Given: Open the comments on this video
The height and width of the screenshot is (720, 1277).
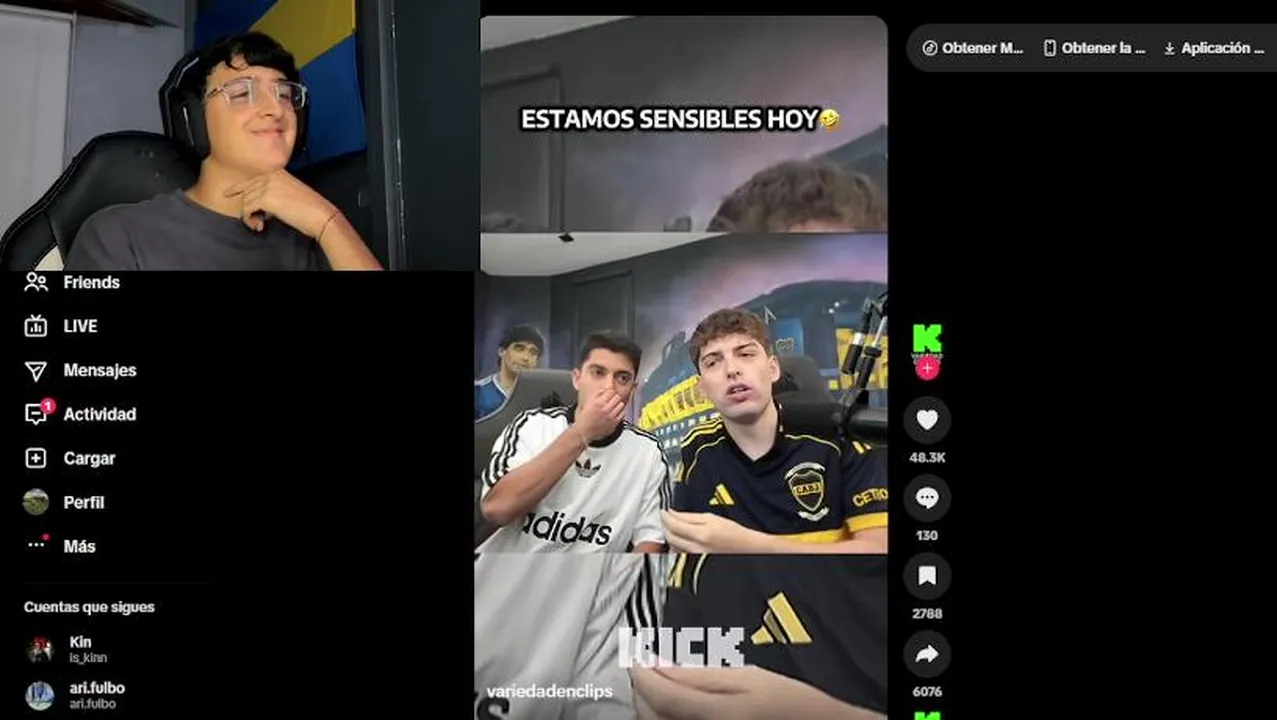Looking at the screenshot, I should pos(927,498).
